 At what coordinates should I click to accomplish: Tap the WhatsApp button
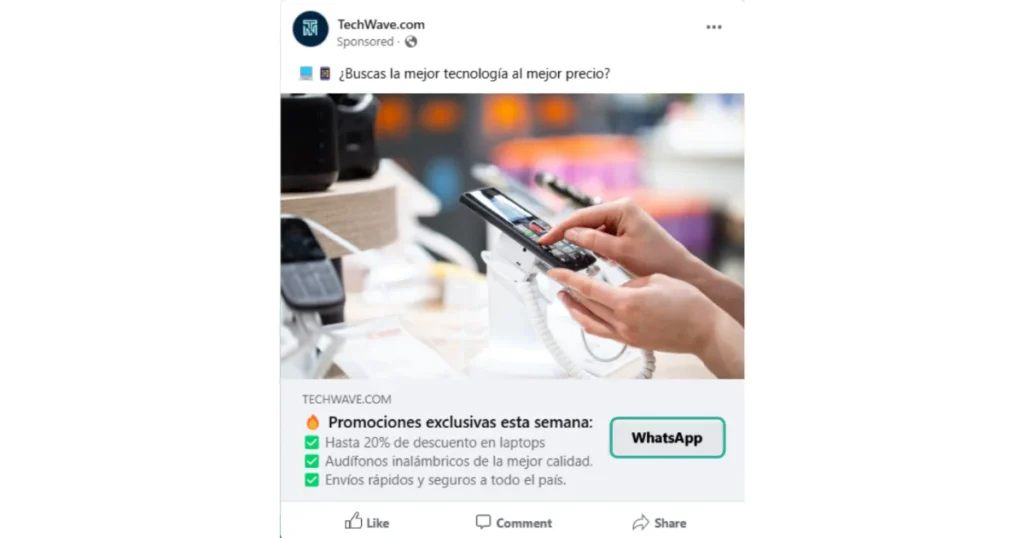point(667,438)
